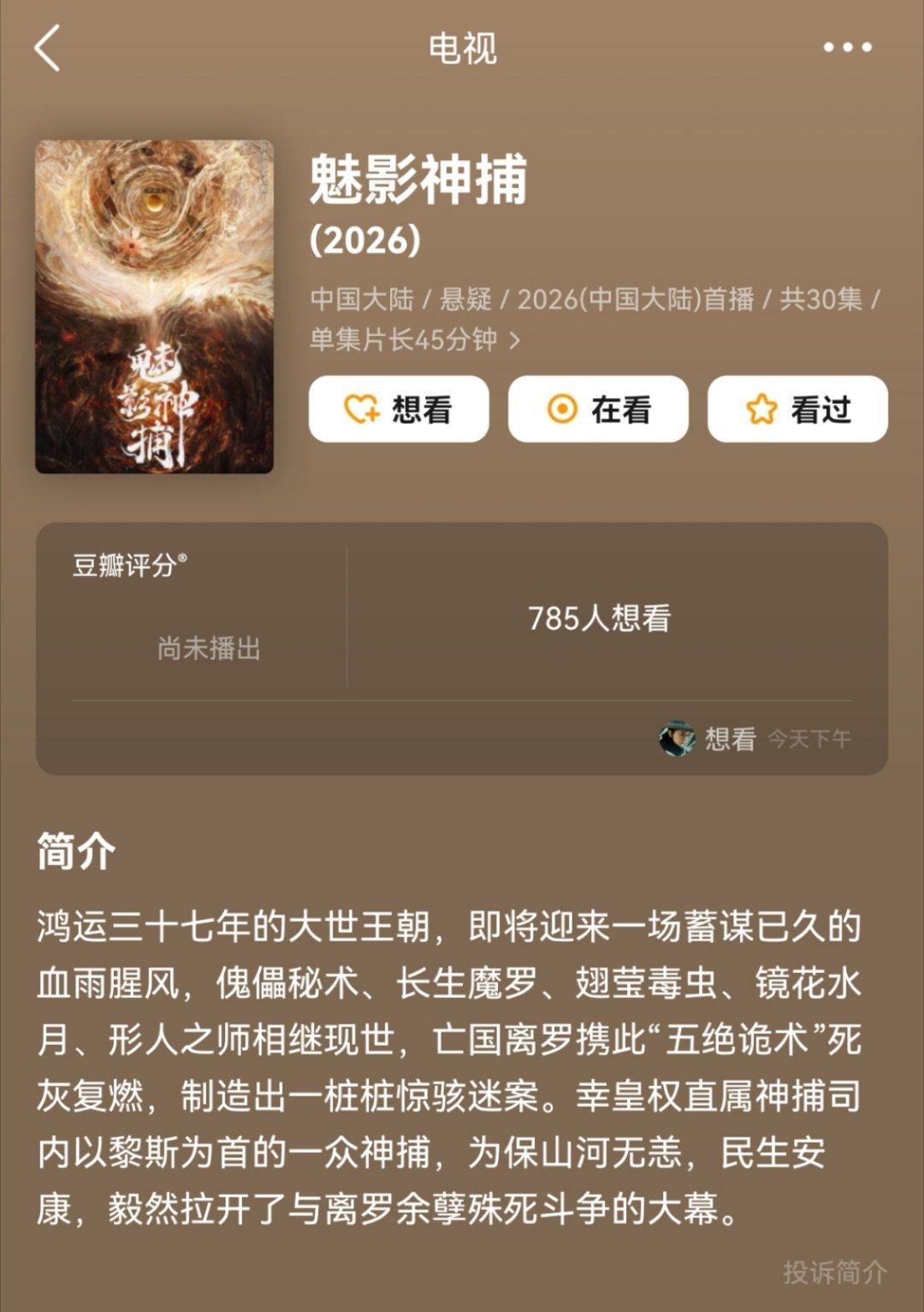View the friend who marked 想看
This screenshot has height=1312, width=924.
click(x=677, y=738)
